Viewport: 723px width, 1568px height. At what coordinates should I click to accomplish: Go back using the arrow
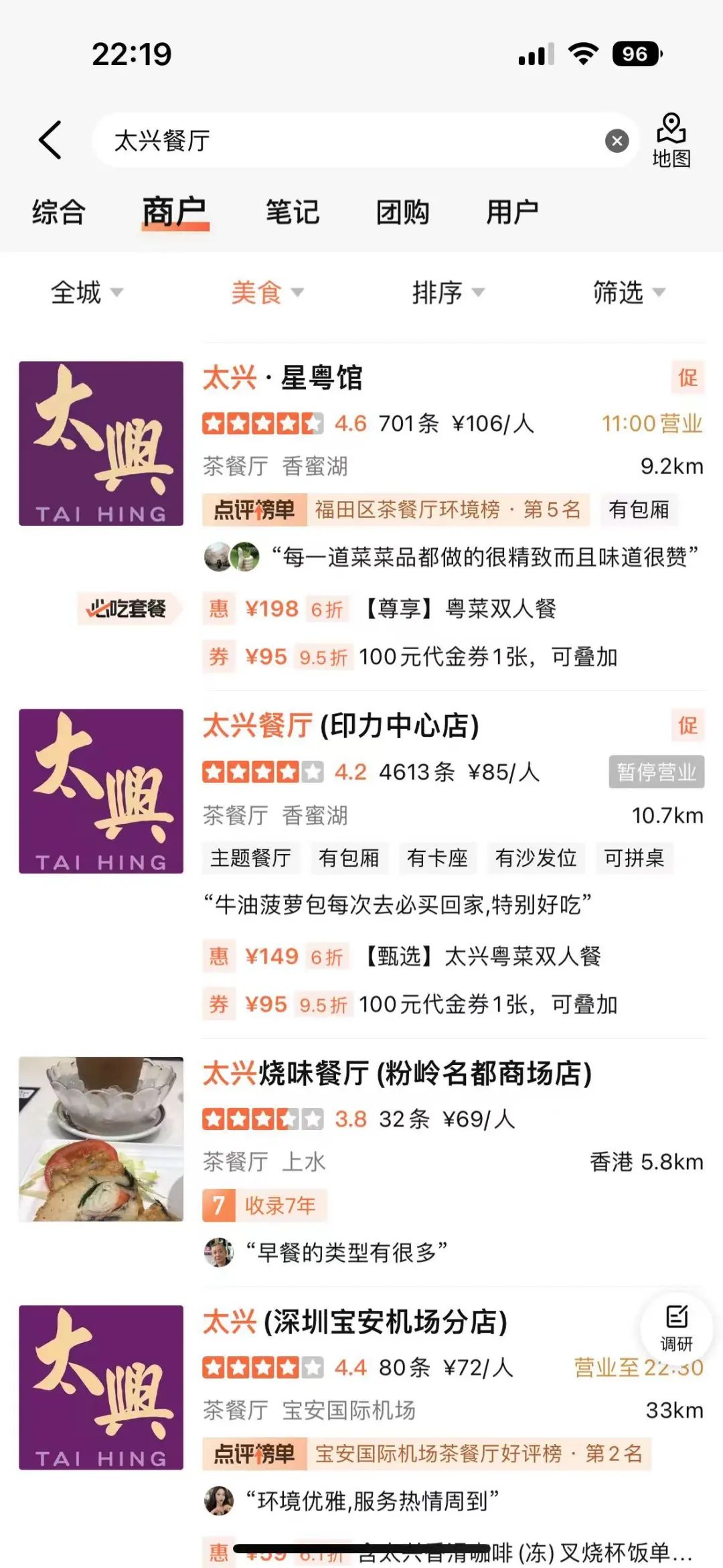pyautogui.click(x=50, y=140)
